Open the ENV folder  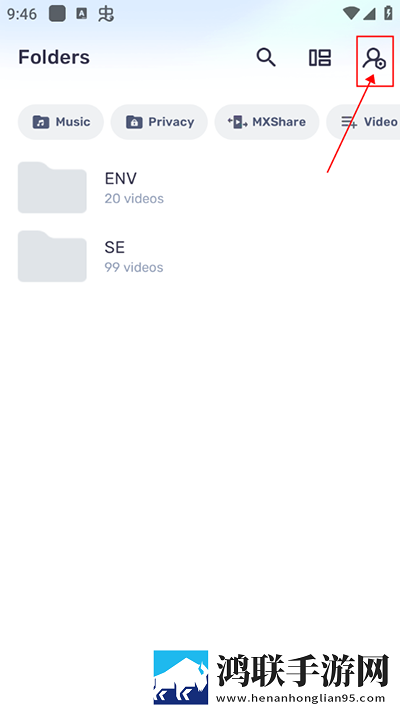(x=200, y=187)
